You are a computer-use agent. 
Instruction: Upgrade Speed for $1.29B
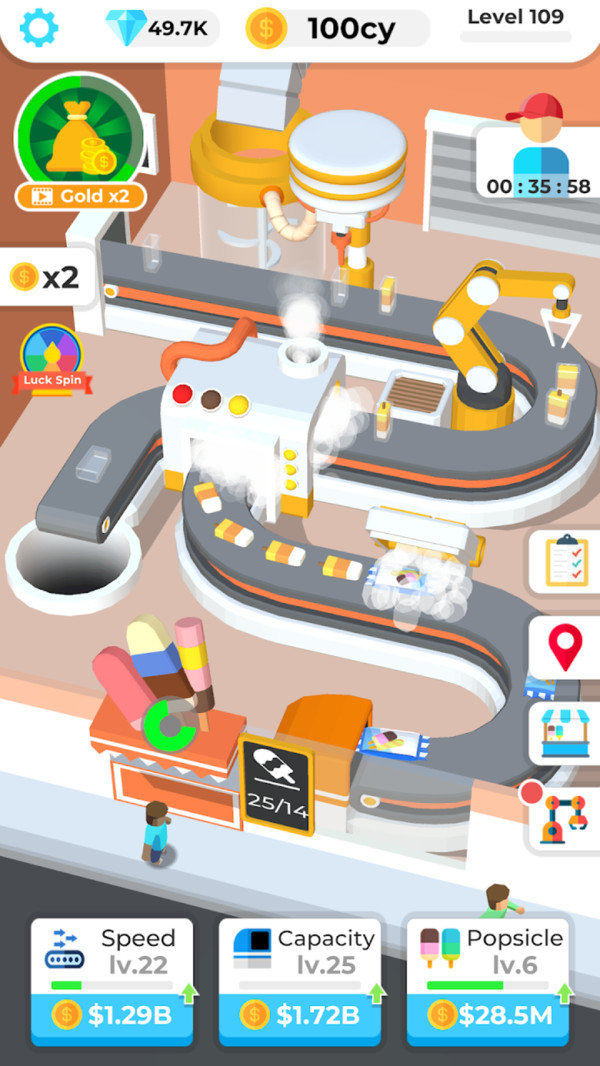click(111, 1016)
